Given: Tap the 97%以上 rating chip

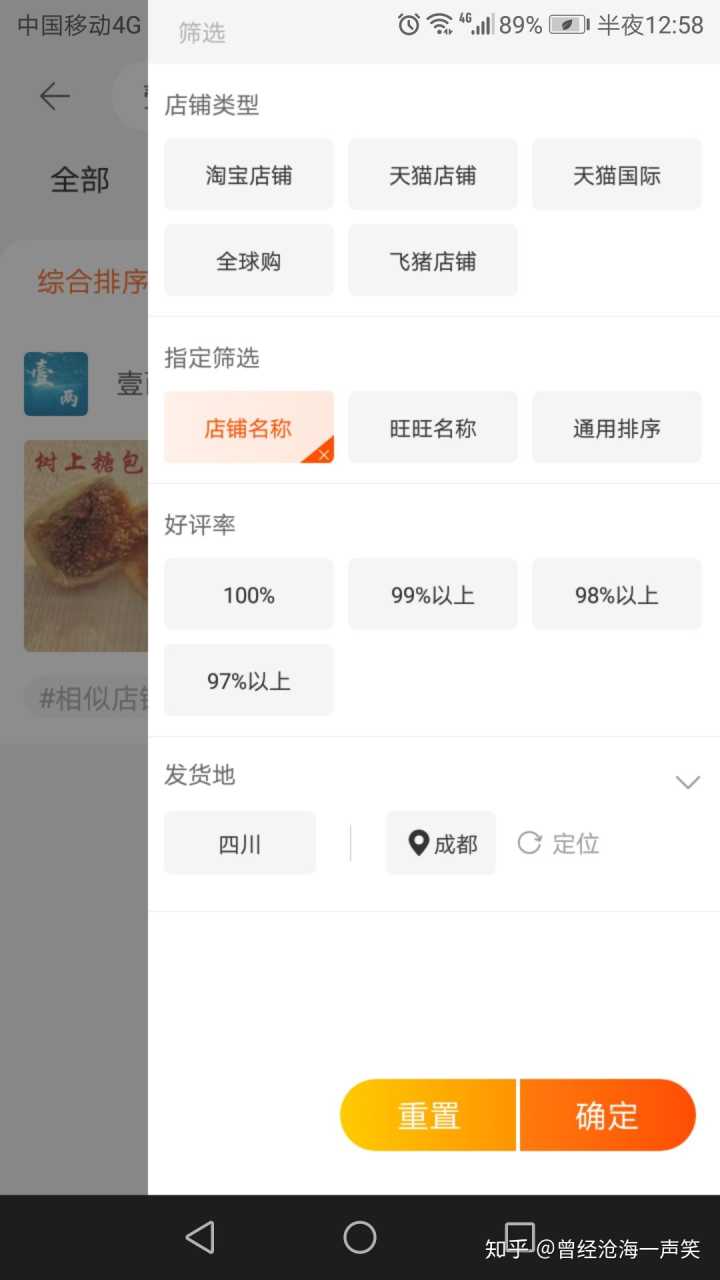Looking at the screenshot, I should click(x=248, y=681).
